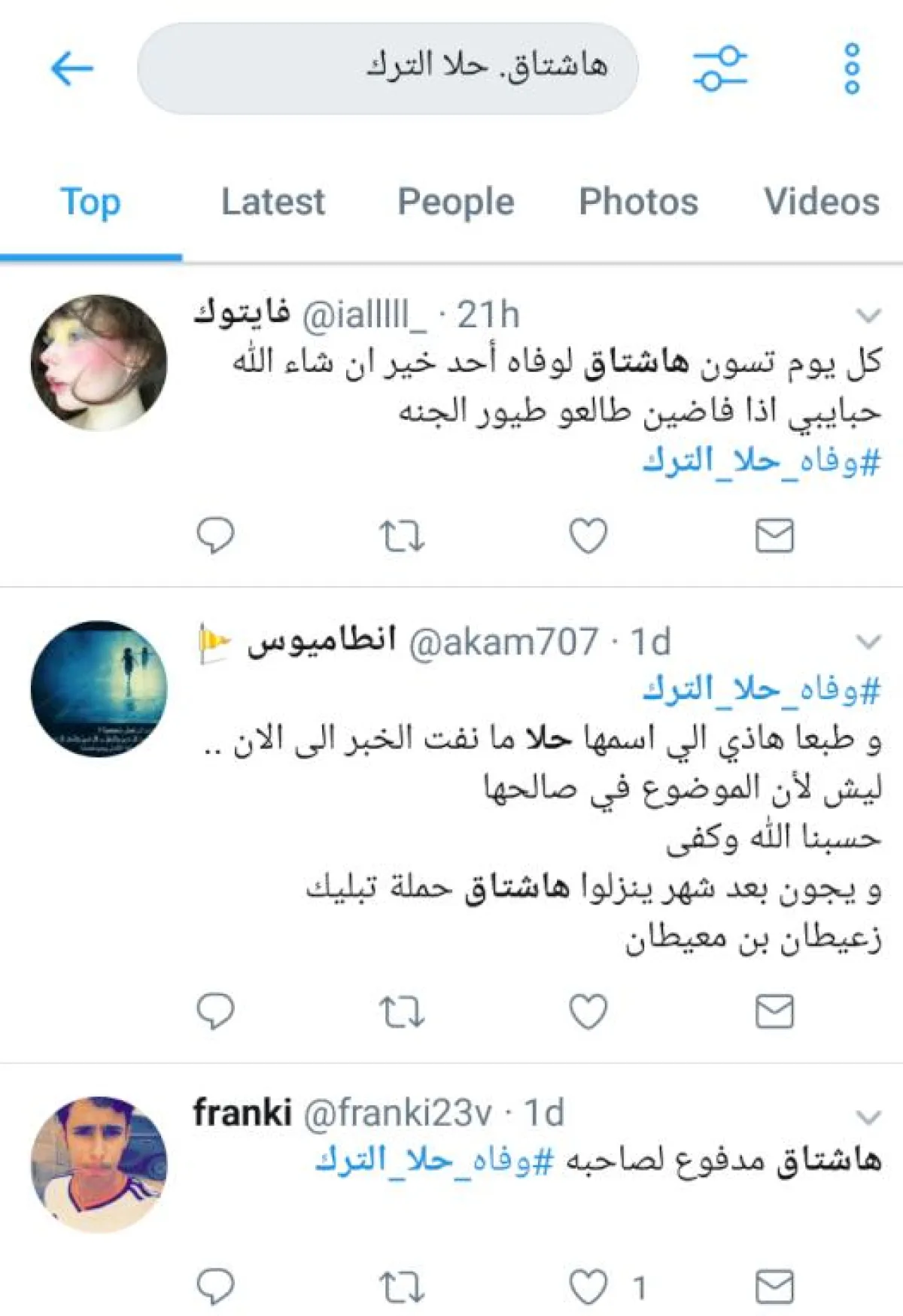Share @akam707 tweet via direct message
Image resolution: width=903 pixels, height=1316 pixels.
coord(774,1011)
